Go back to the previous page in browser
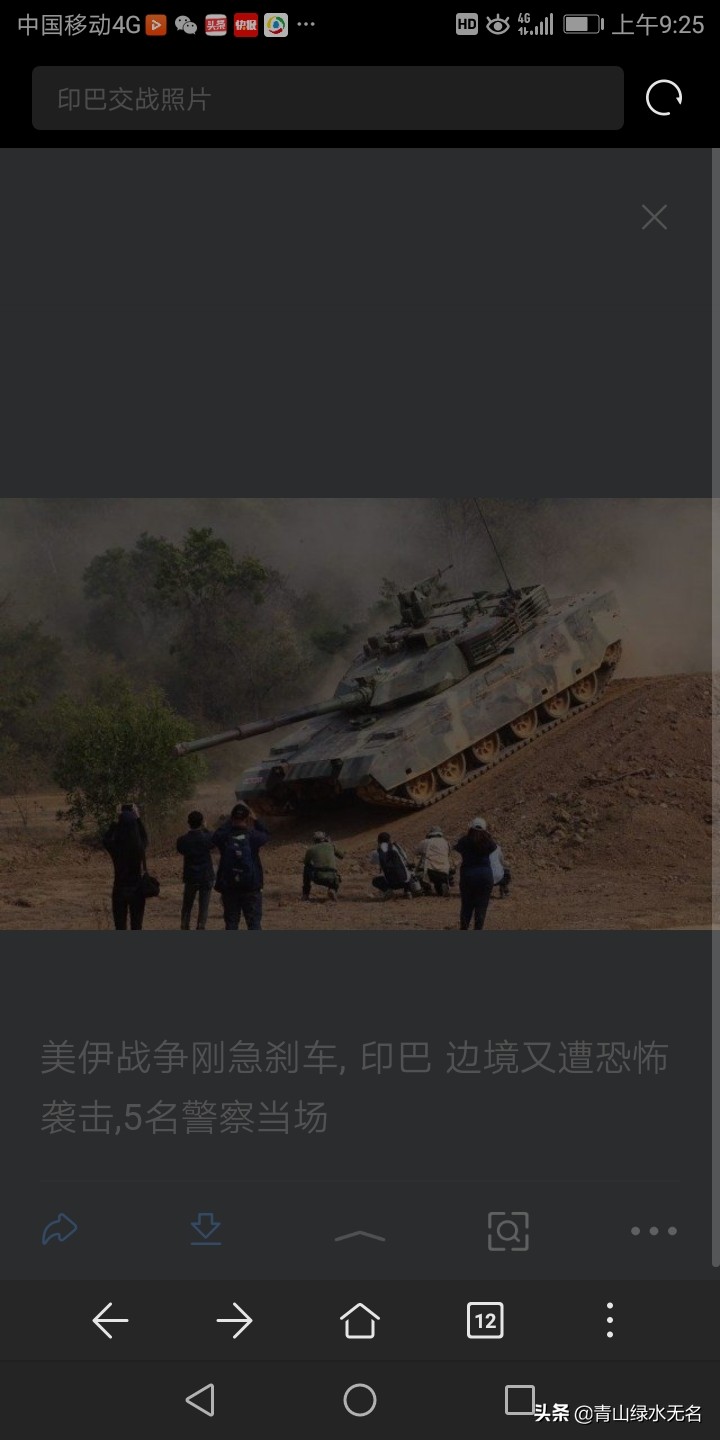 point(110,1321)
